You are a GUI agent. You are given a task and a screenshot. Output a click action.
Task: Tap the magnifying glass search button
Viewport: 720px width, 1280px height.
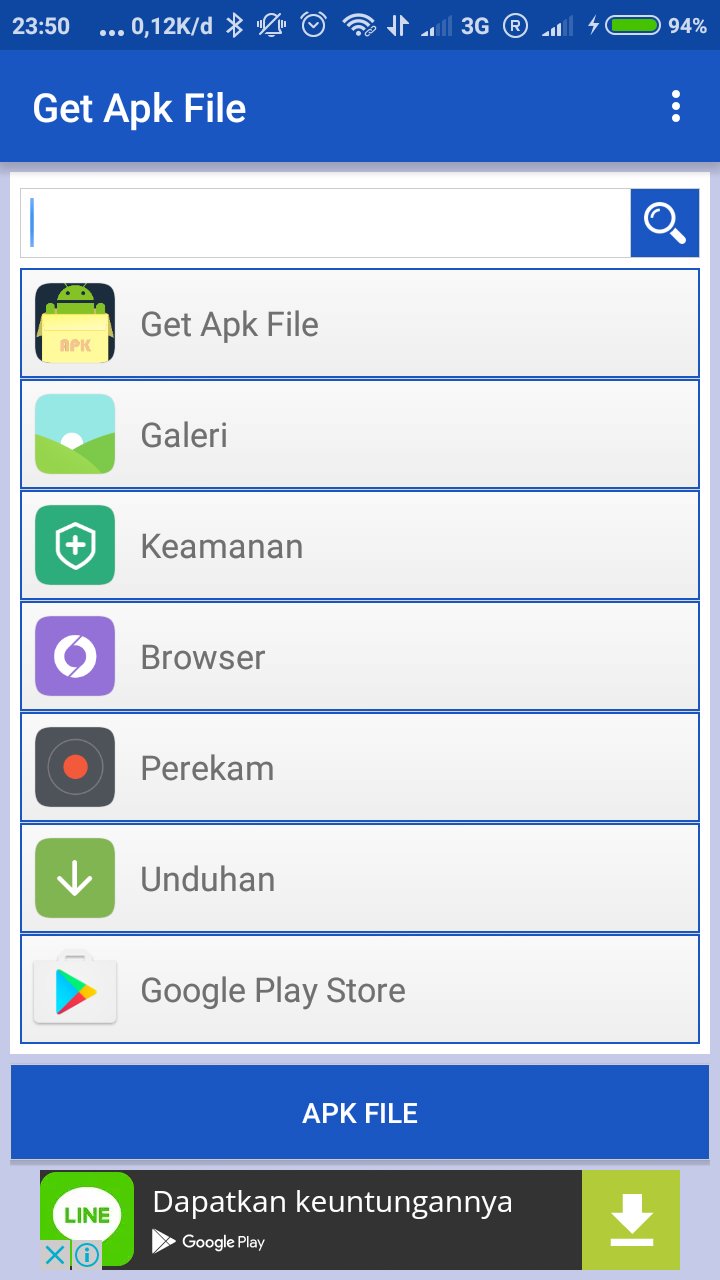(x=665, y=223)
